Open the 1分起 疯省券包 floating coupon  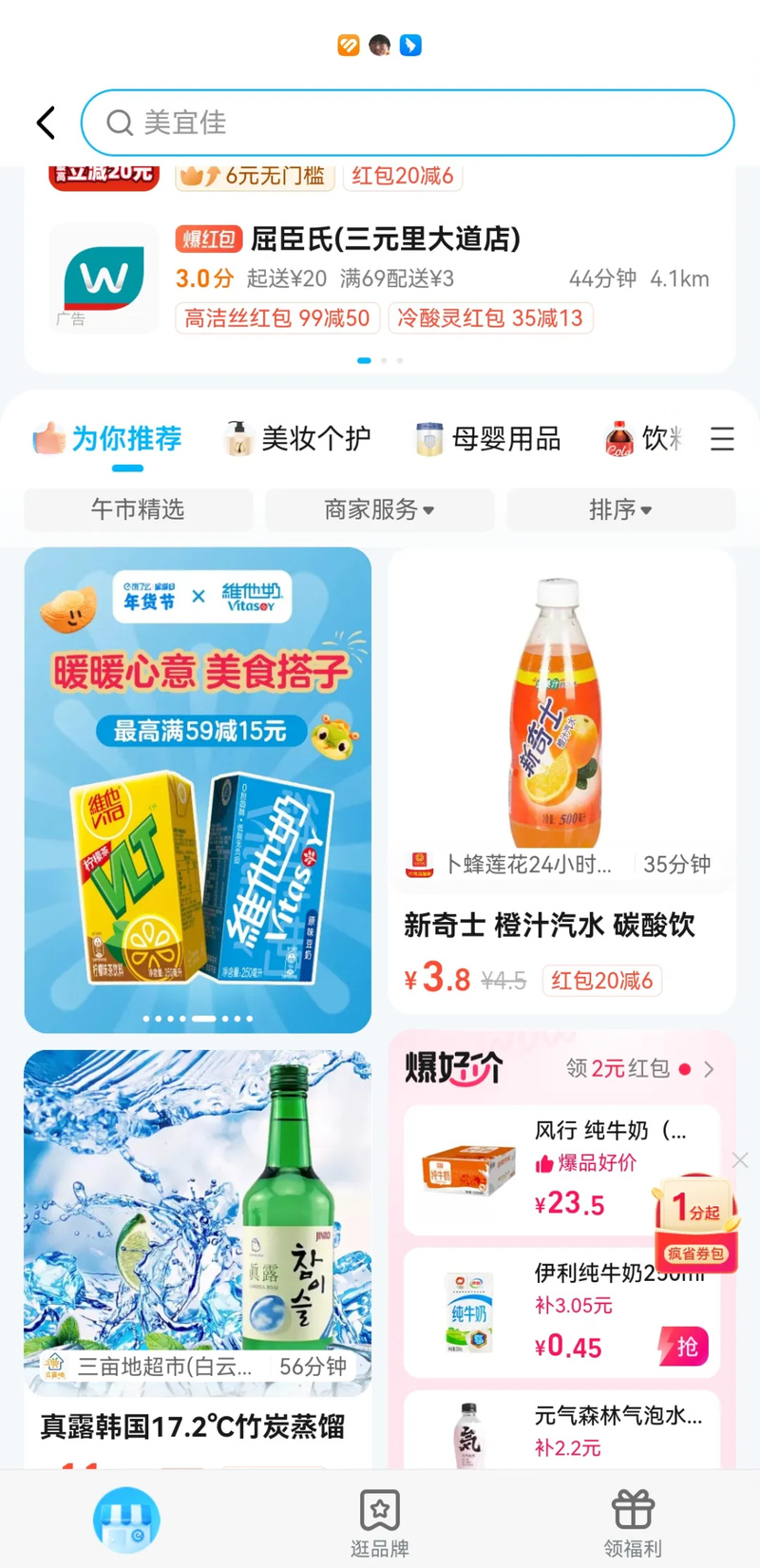[x=696, y=1223]
